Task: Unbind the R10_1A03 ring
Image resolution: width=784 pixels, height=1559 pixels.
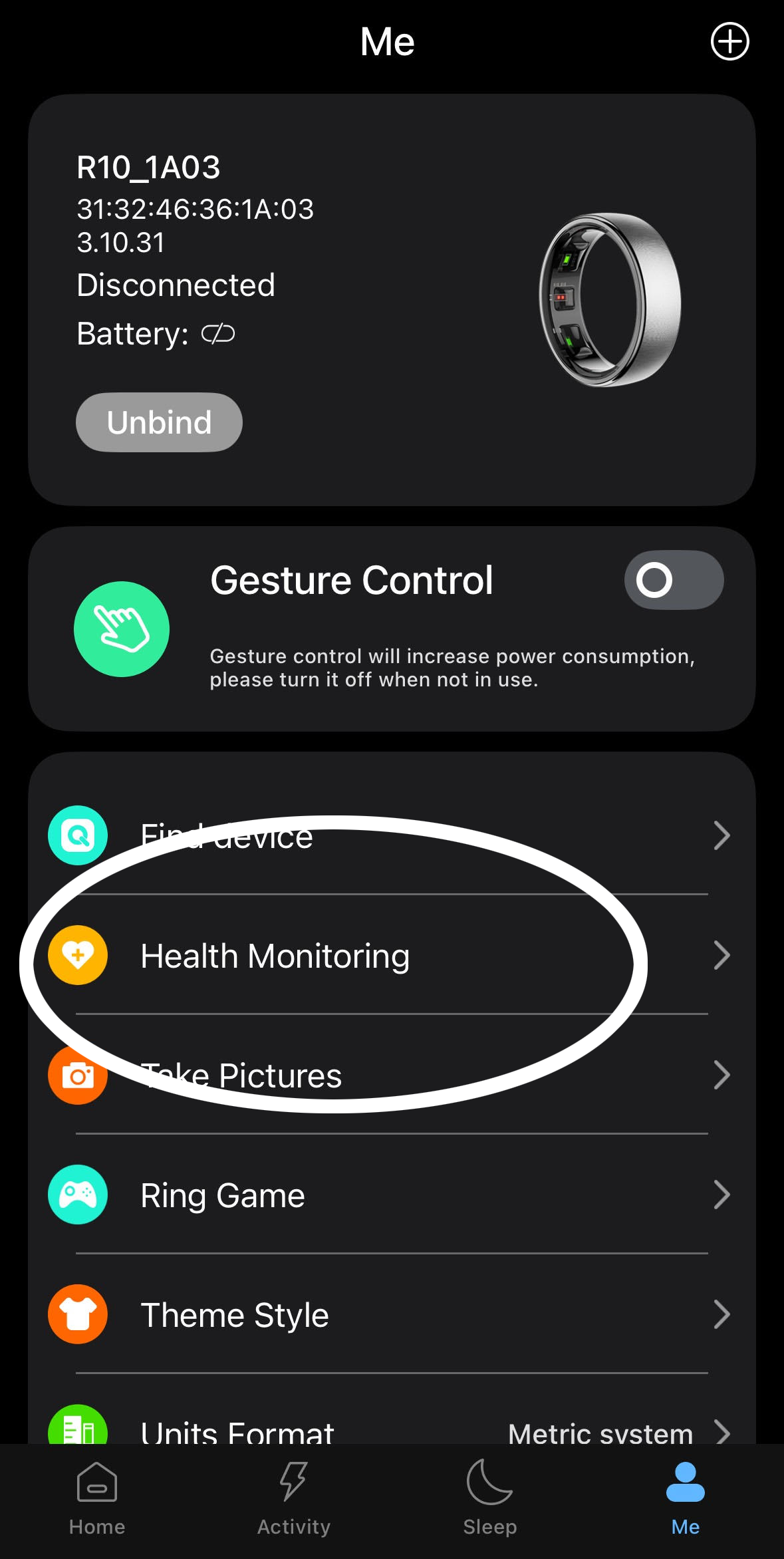Action: tap(159, 422)
